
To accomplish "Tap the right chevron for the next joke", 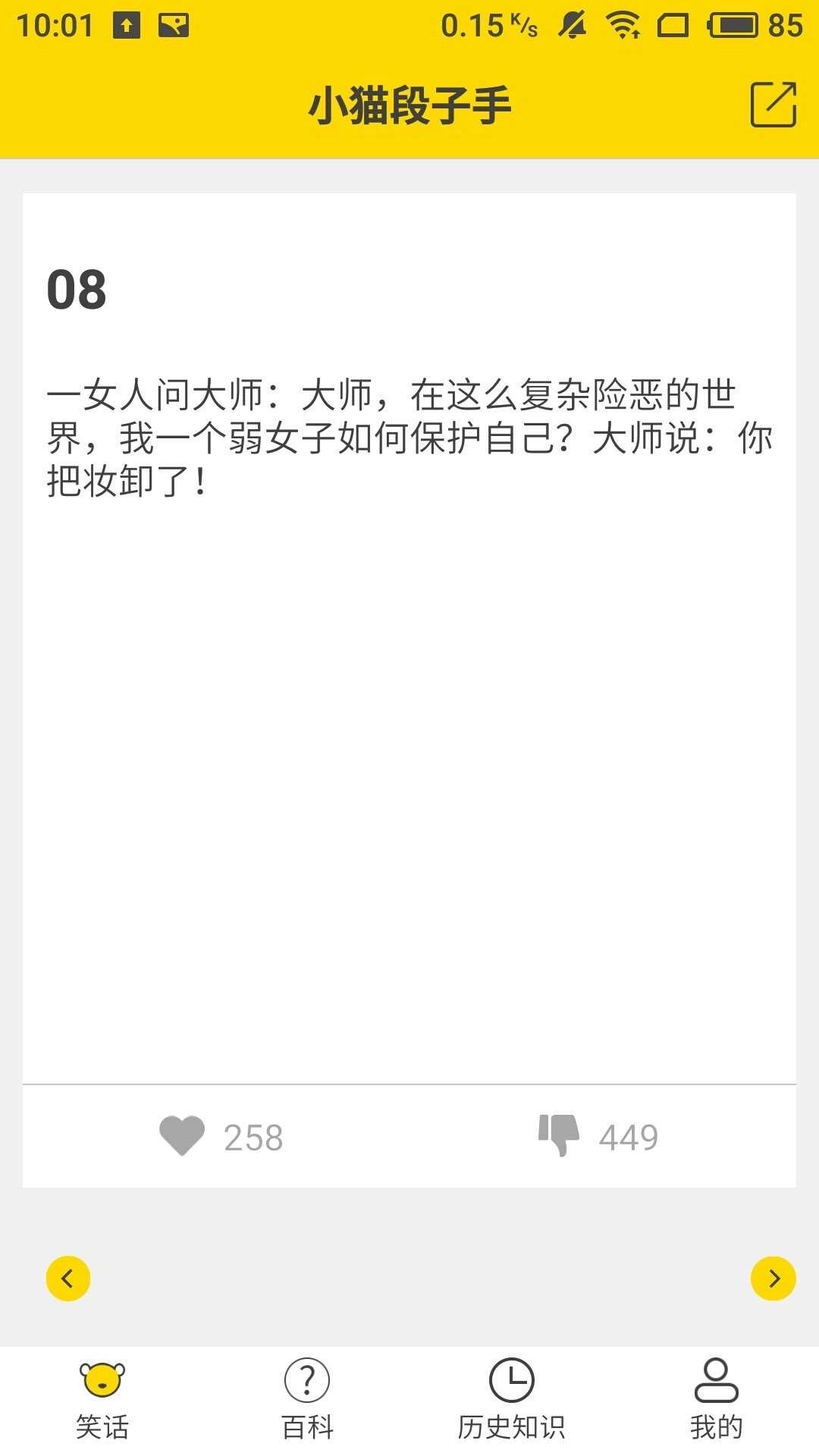I will coord(773,1278).
